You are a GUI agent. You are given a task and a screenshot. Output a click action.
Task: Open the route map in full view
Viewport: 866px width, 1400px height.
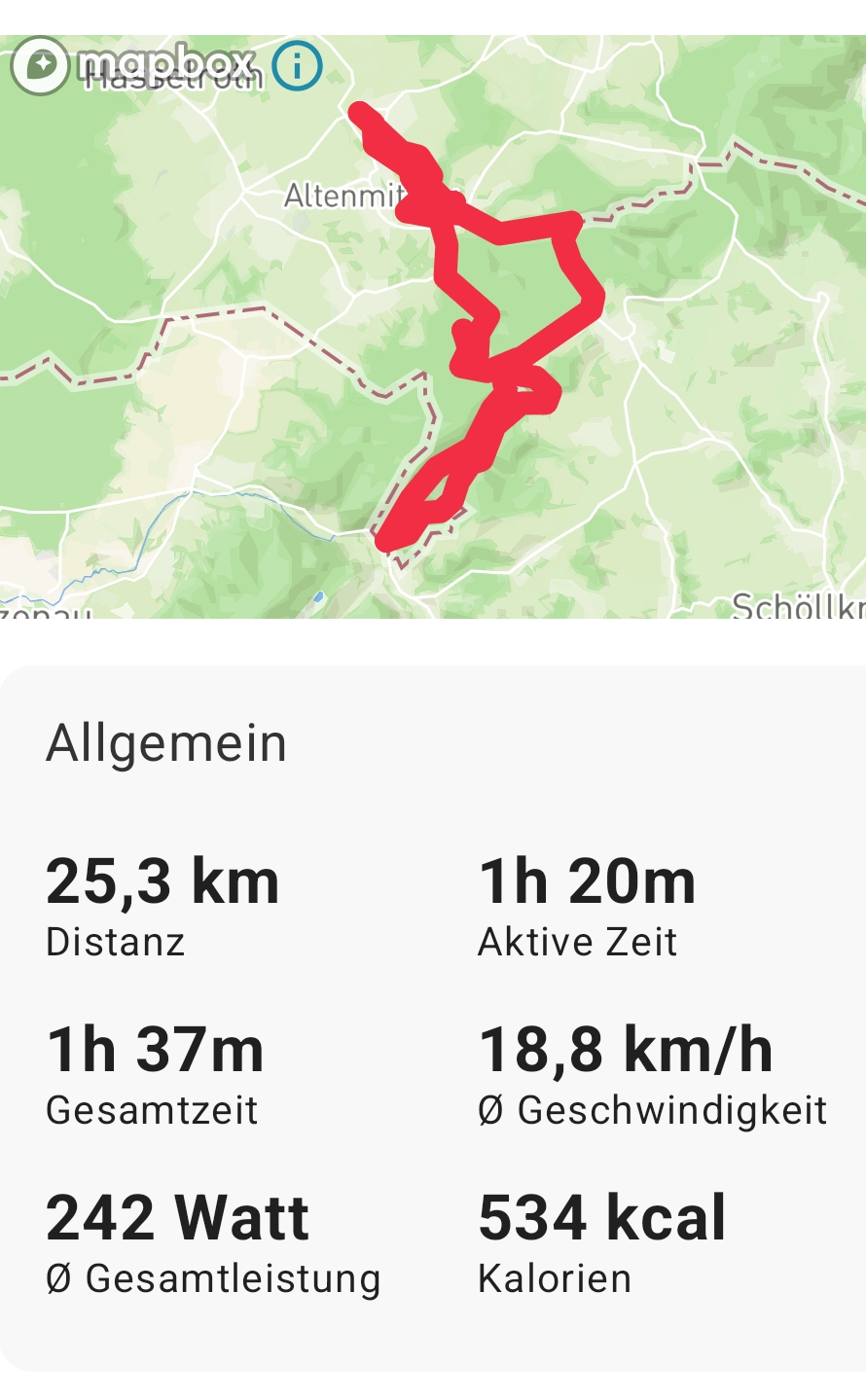pyautogui.click(x=433, y=327)
